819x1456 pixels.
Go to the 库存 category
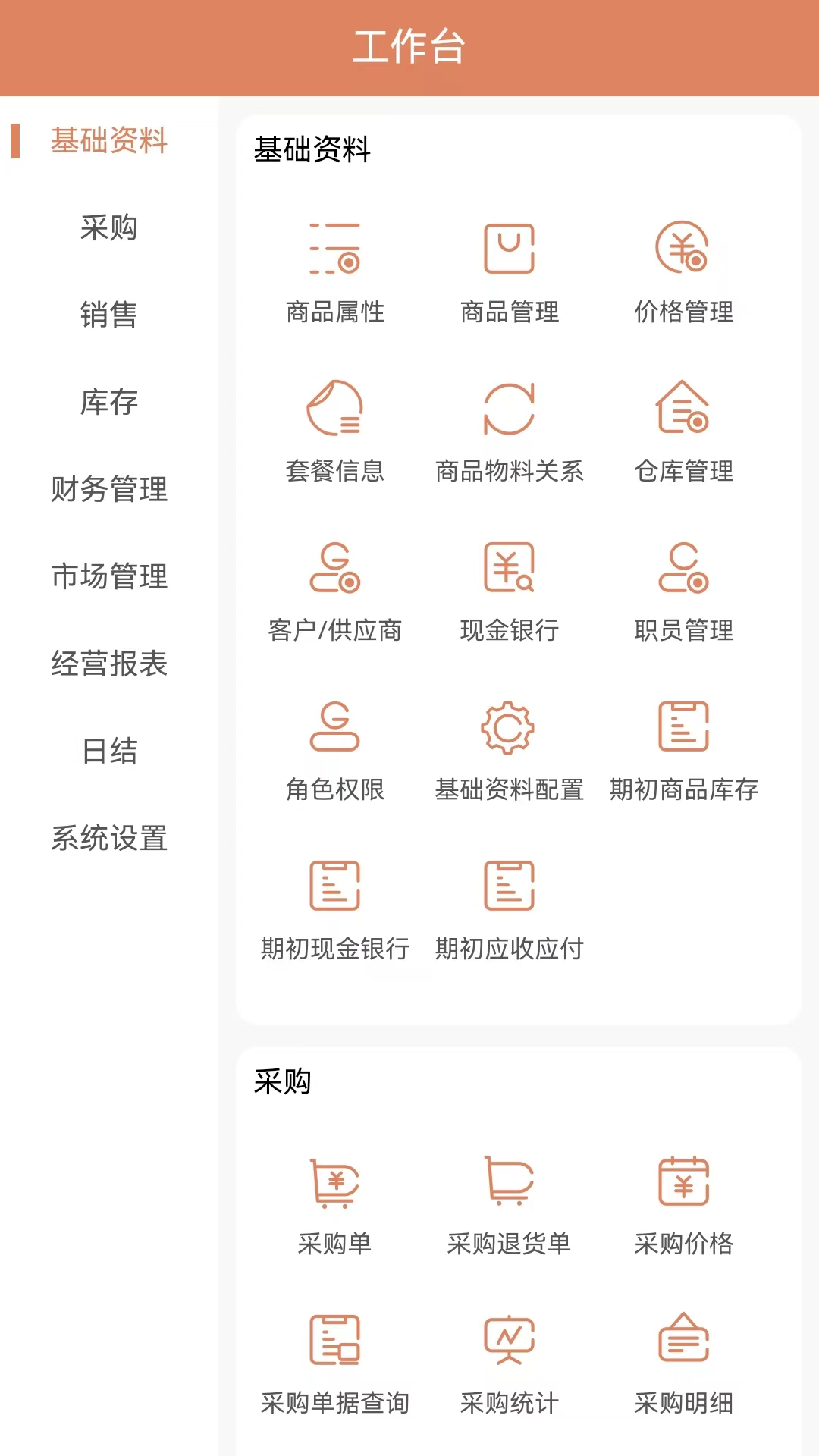pos(109,402)
